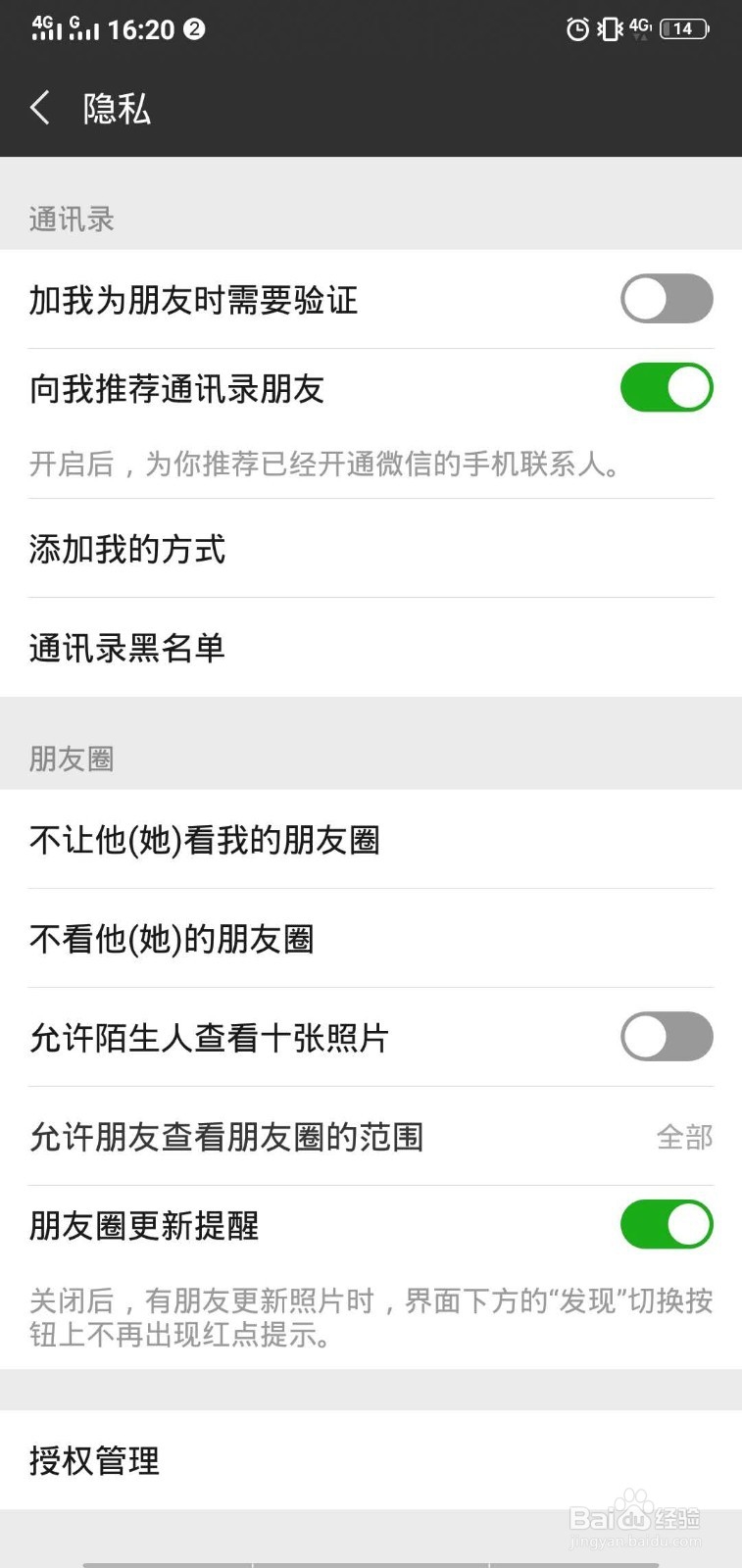Screen dimensions: 742x1568
Task: Select 不看他(她)的朋友圈 option
Action: (371, 939)
